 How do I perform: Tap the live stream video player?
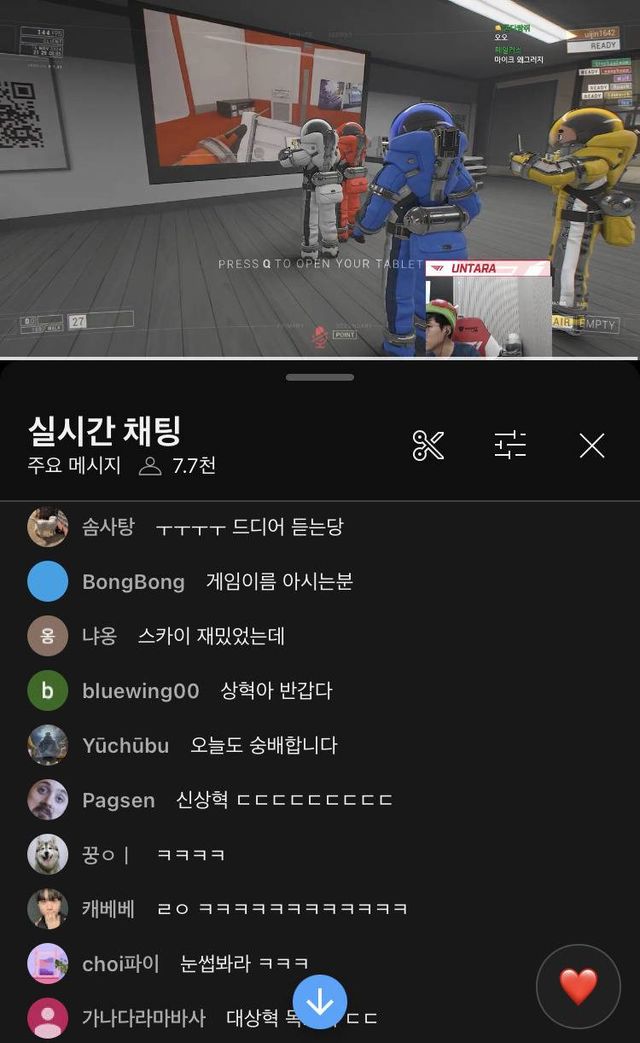(320, 178)
